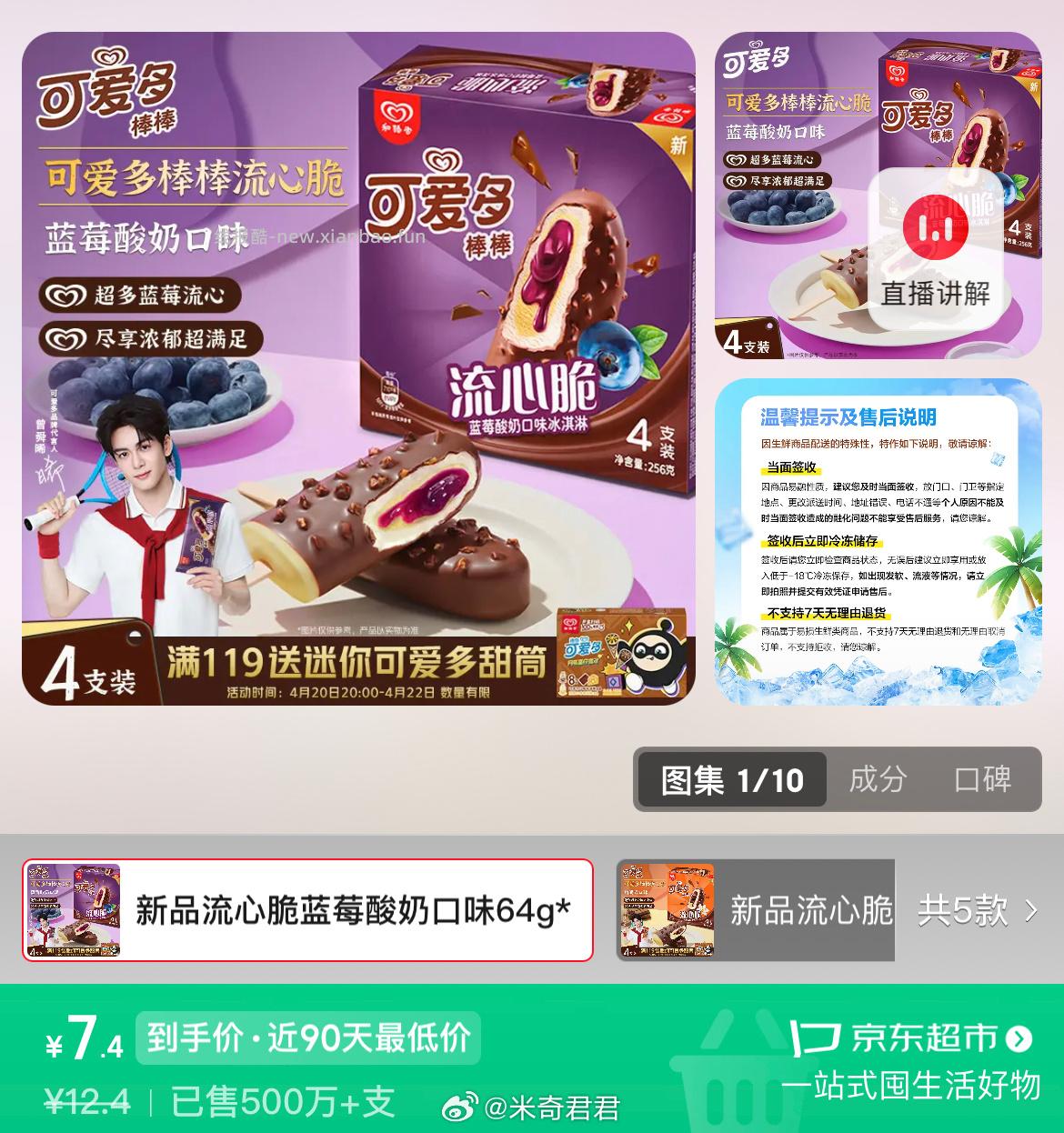Click the Weibo camera icon beside 米奇君君
Viewport: 1064px width, 1133px height.
point(460,1105)
